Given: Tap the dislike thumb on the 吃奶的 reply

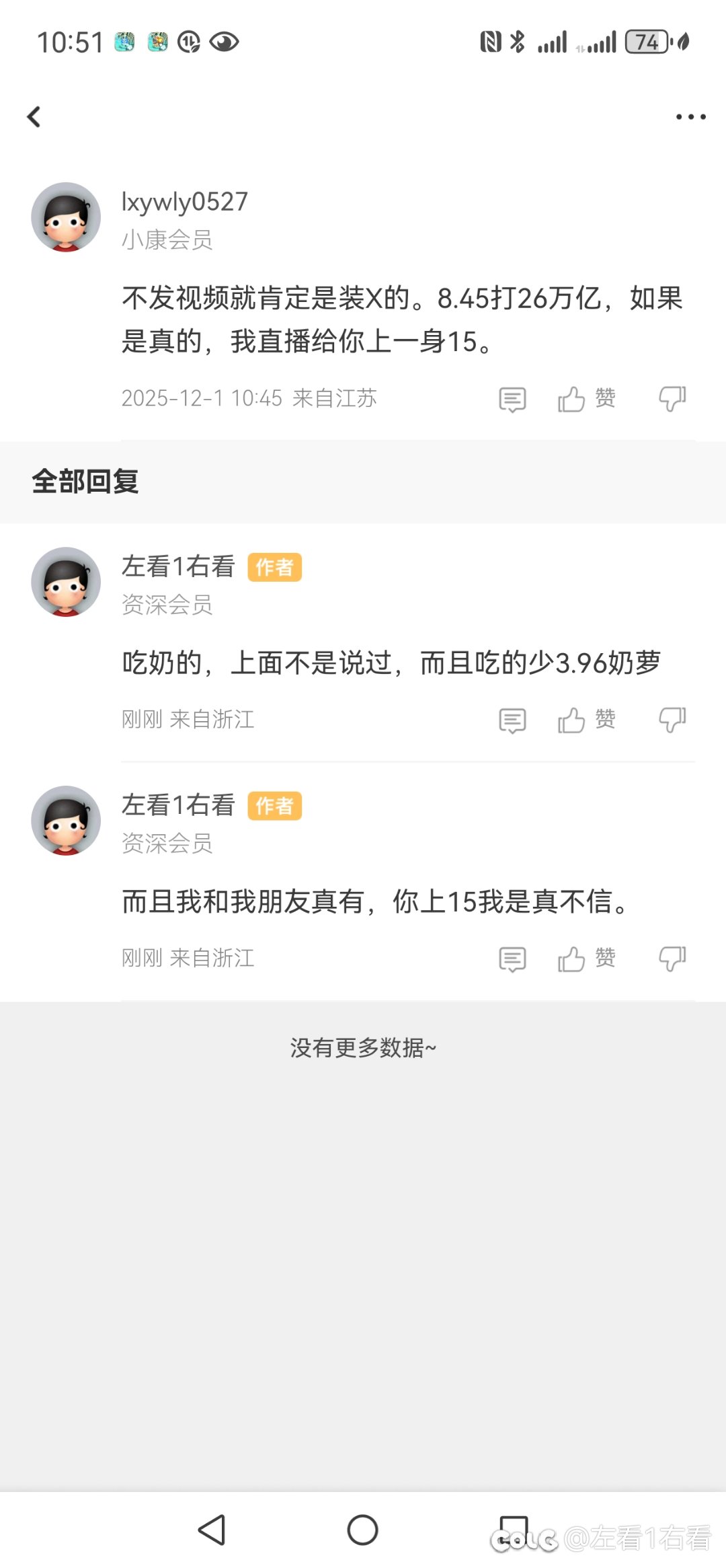Looking at the screenshot, I should pos(672,718).
